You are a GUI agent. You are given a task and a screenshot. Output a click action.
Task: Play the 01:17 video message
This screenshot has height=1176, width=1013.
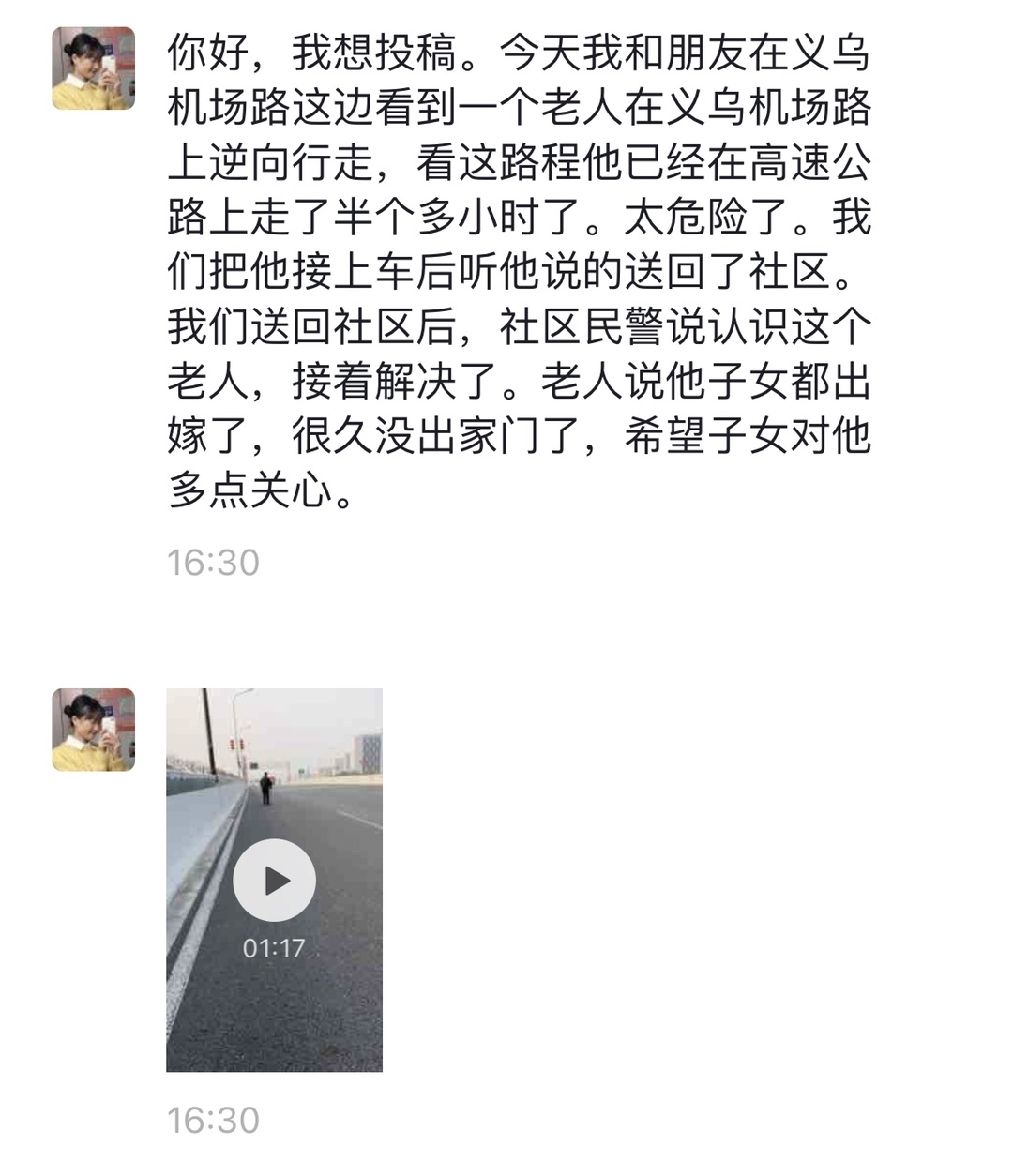click(x=274, y=880)
